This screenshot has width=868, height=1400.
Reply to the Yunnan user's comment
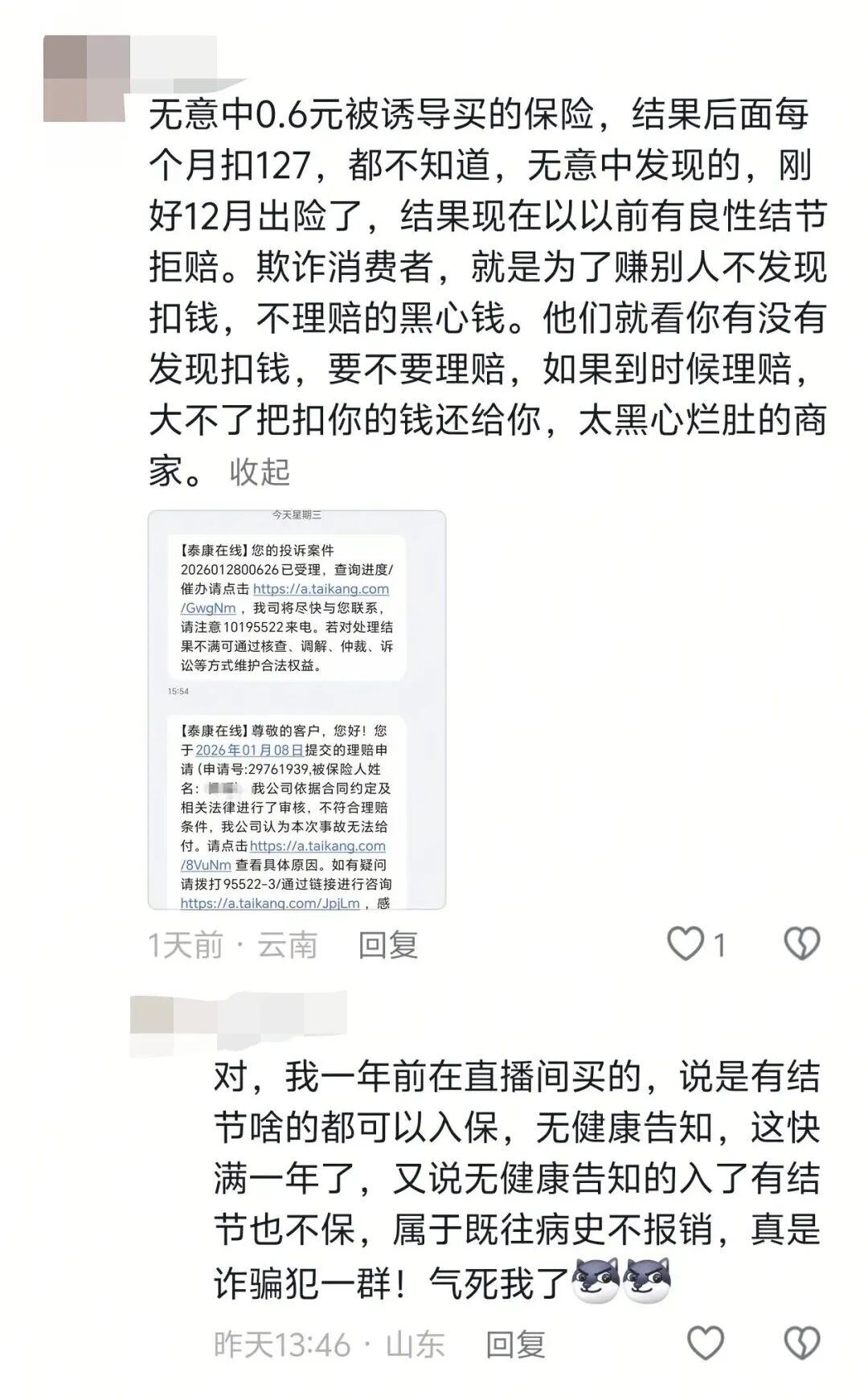pos(387,944)
